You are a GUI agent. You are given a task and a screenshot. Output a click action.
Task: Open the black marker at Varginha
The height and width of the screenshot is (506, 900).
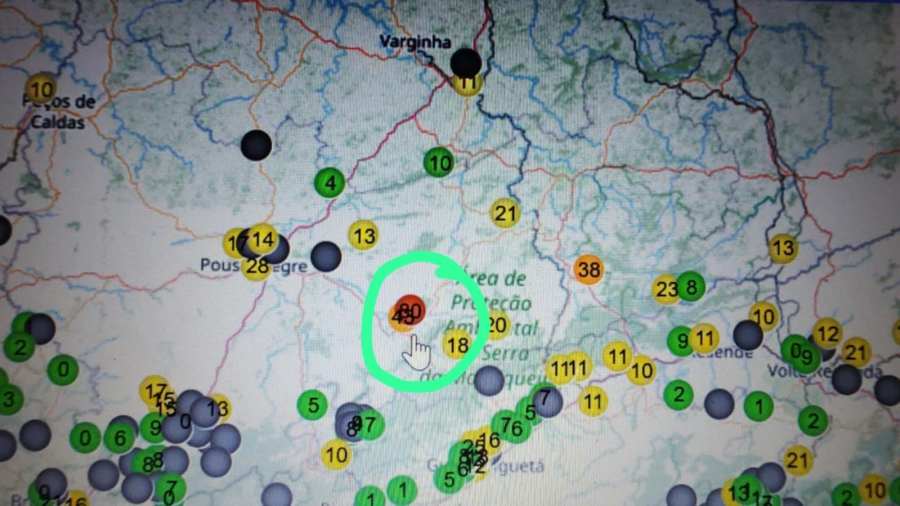tap(465, 62)
